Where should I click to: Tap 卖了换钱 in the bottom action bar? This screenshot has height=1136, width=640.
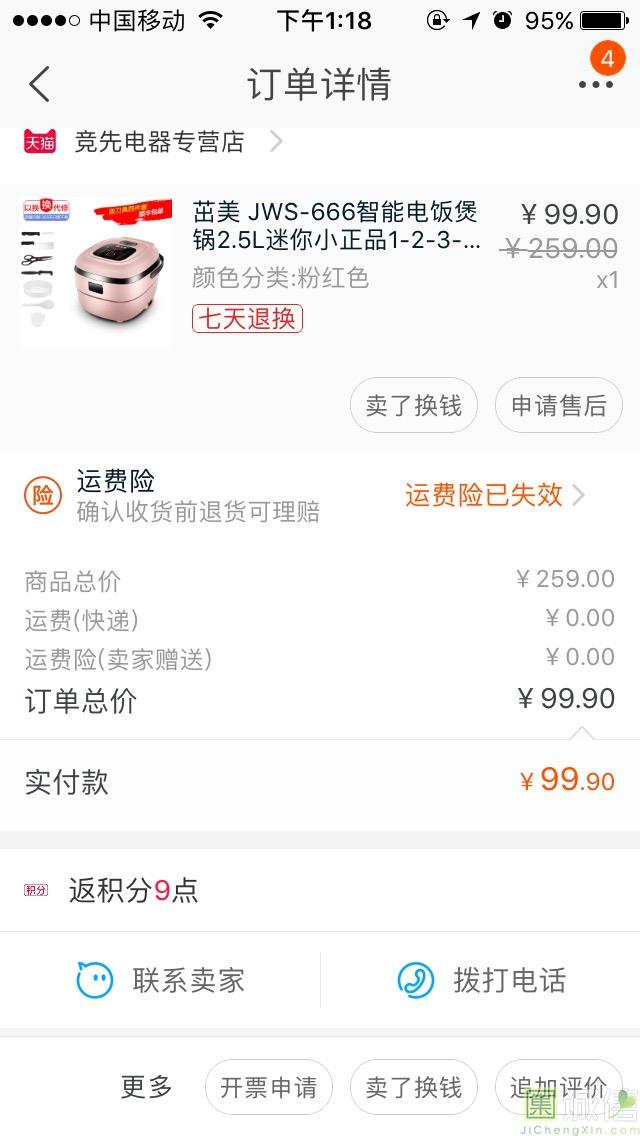point(413,1087)
